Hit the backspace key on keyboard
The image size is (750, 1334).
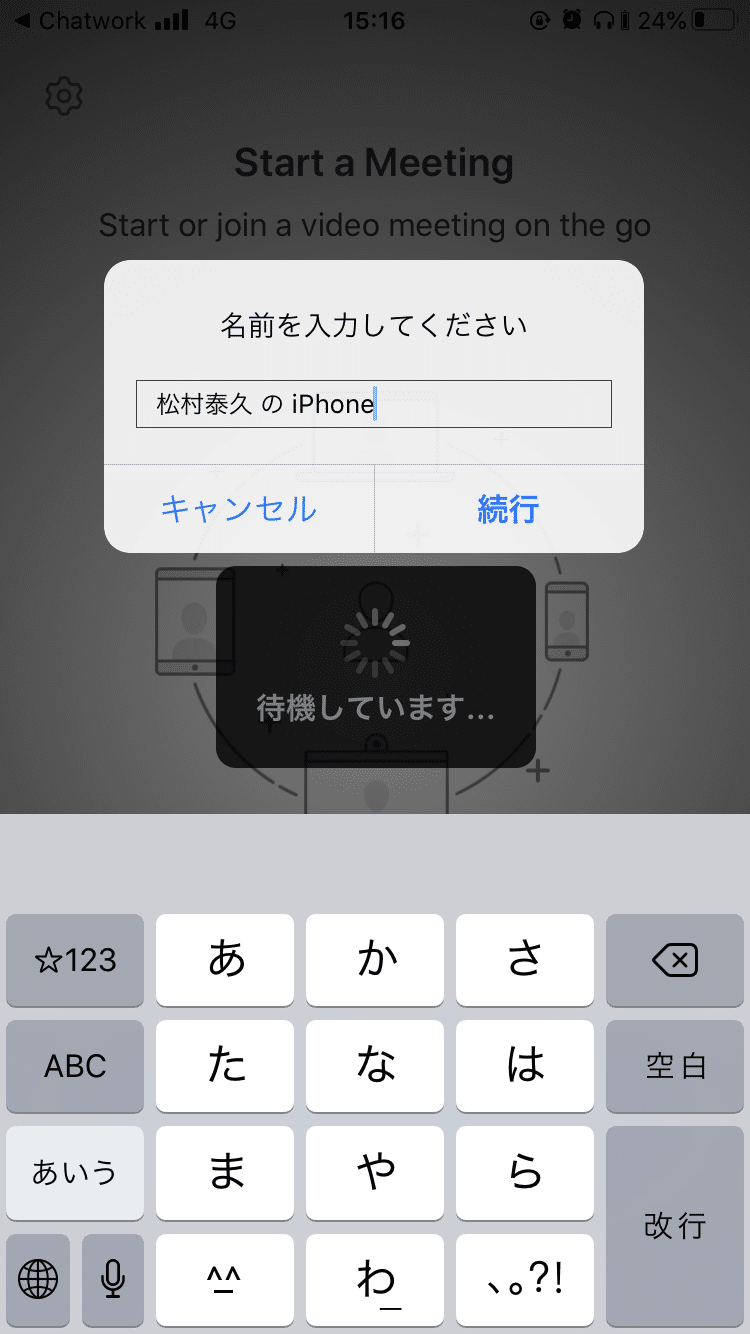pyautogui.click(x=674, y=961)
